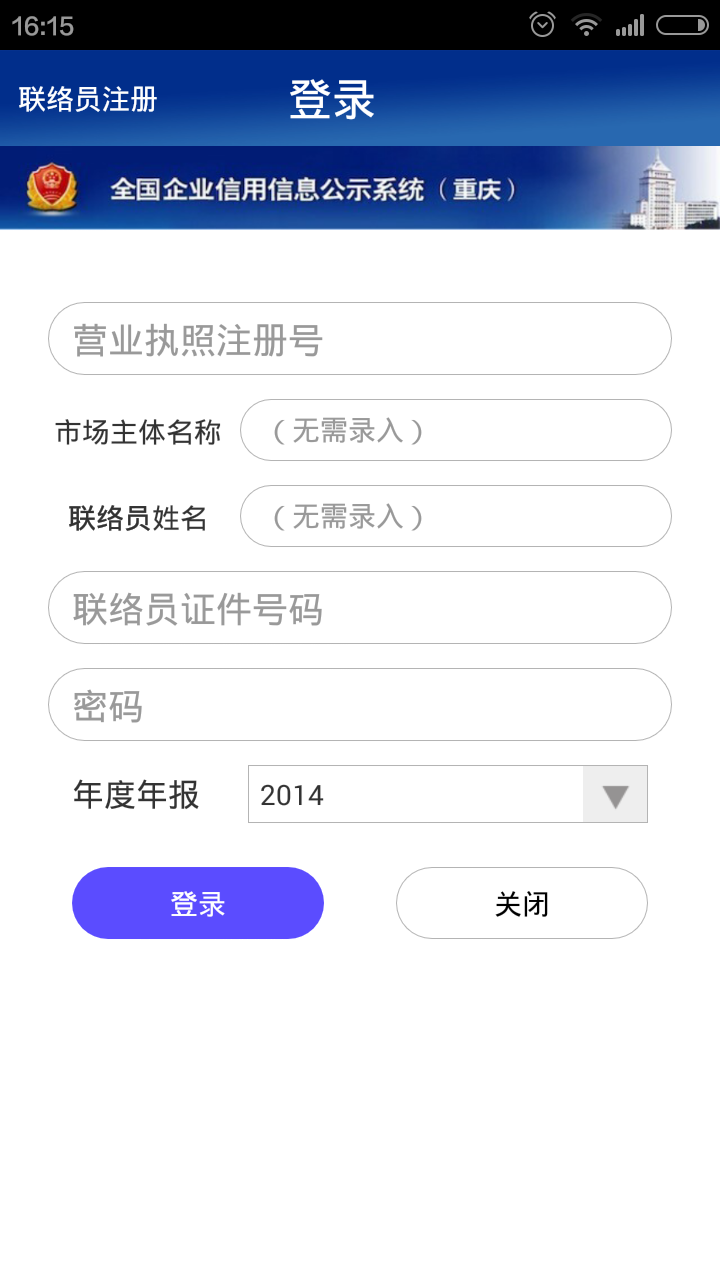Image resolution: width=720 pixels, height=1280 pixels.
Task: Tap the 关闭 button
Action: point(522,903)
